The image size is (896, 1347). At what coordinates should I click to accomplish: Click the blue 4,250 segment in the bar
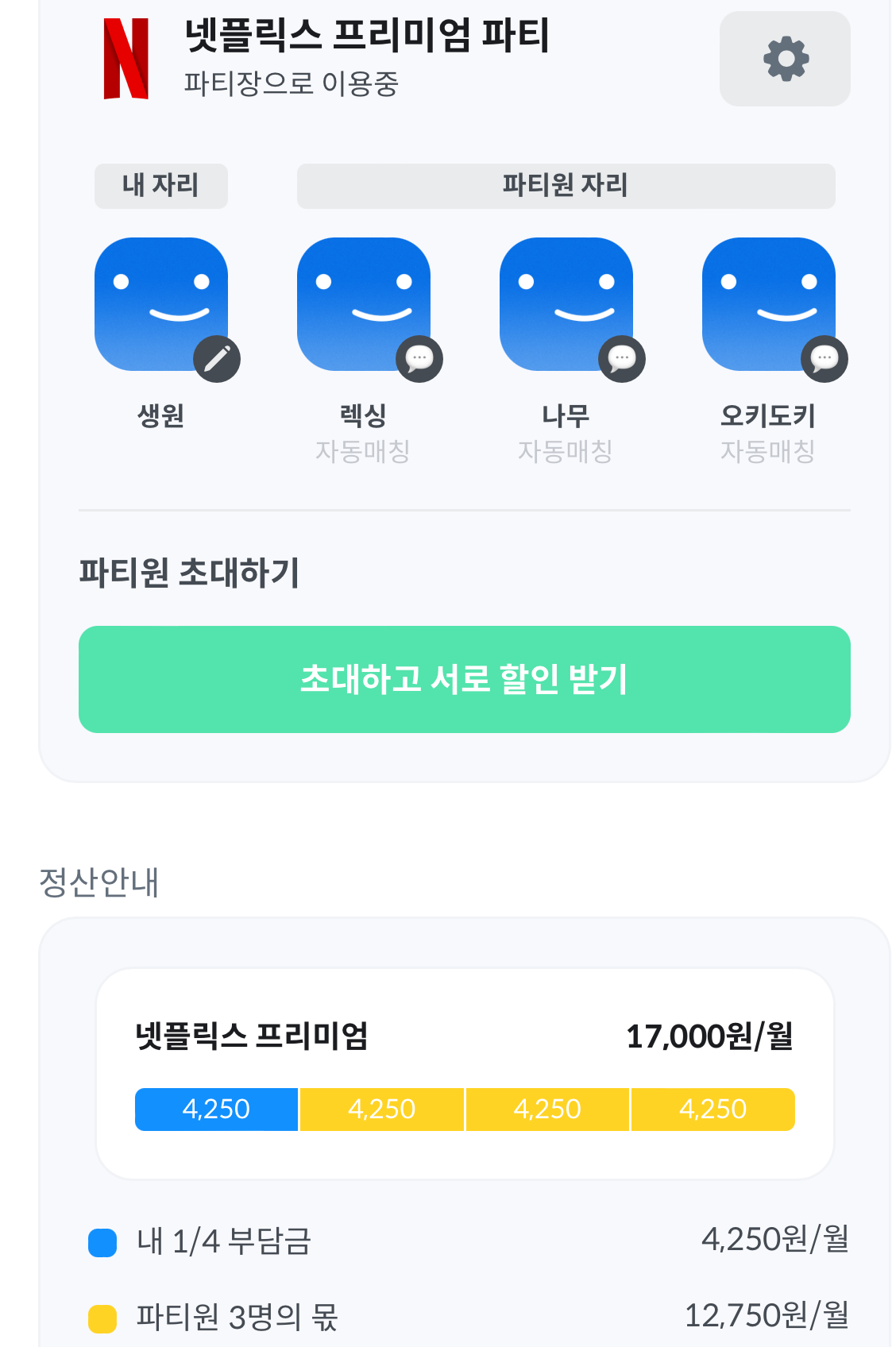coord(216,1109)
